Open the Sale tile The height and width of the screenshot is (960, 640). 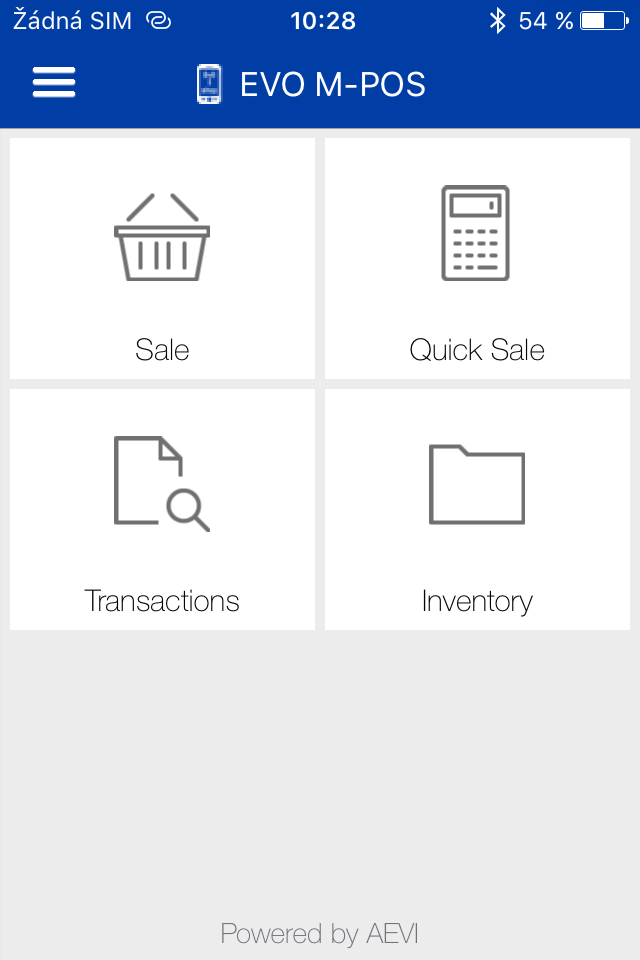pyautogui.click(x=162, y=259)
